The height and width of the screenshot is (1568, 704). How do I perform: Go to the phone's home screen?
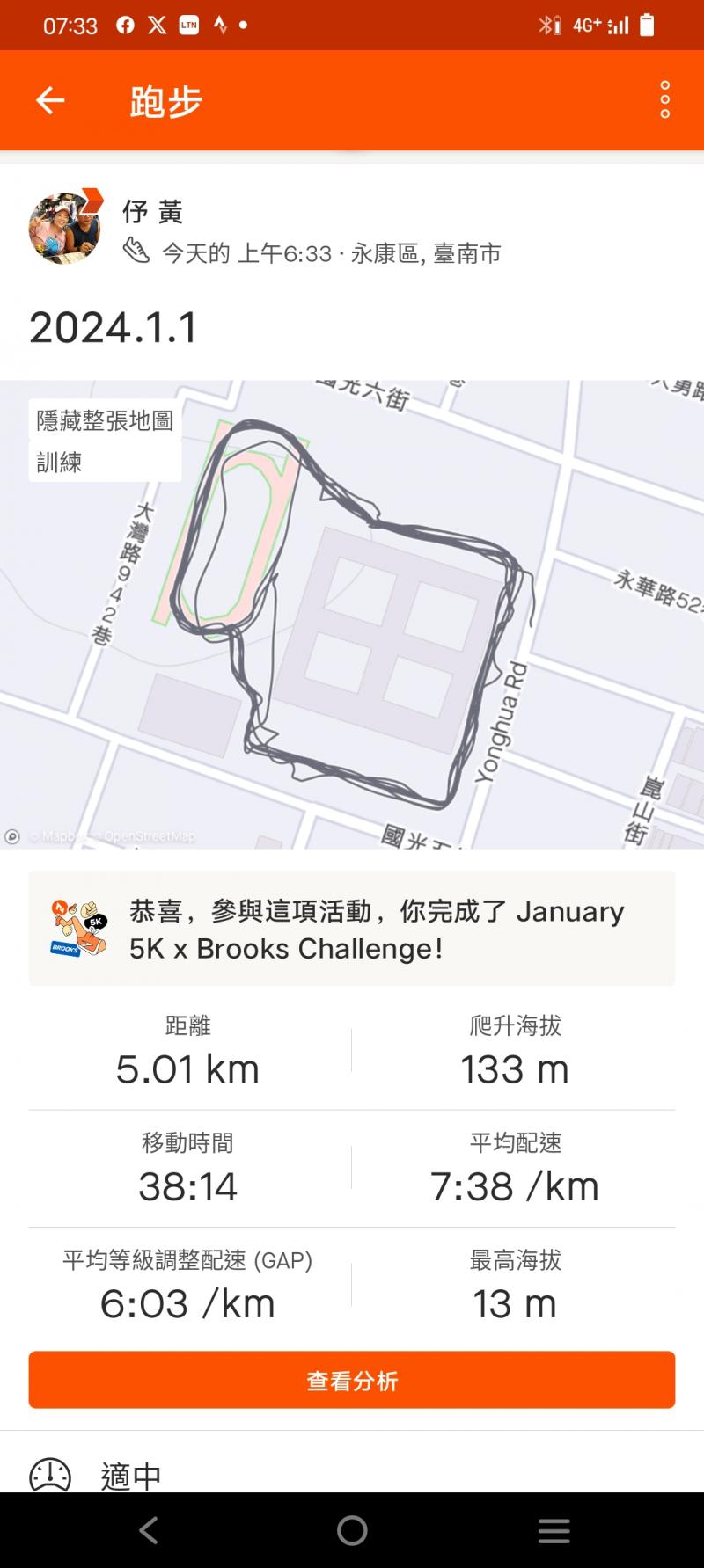(x=352, y=1530)
